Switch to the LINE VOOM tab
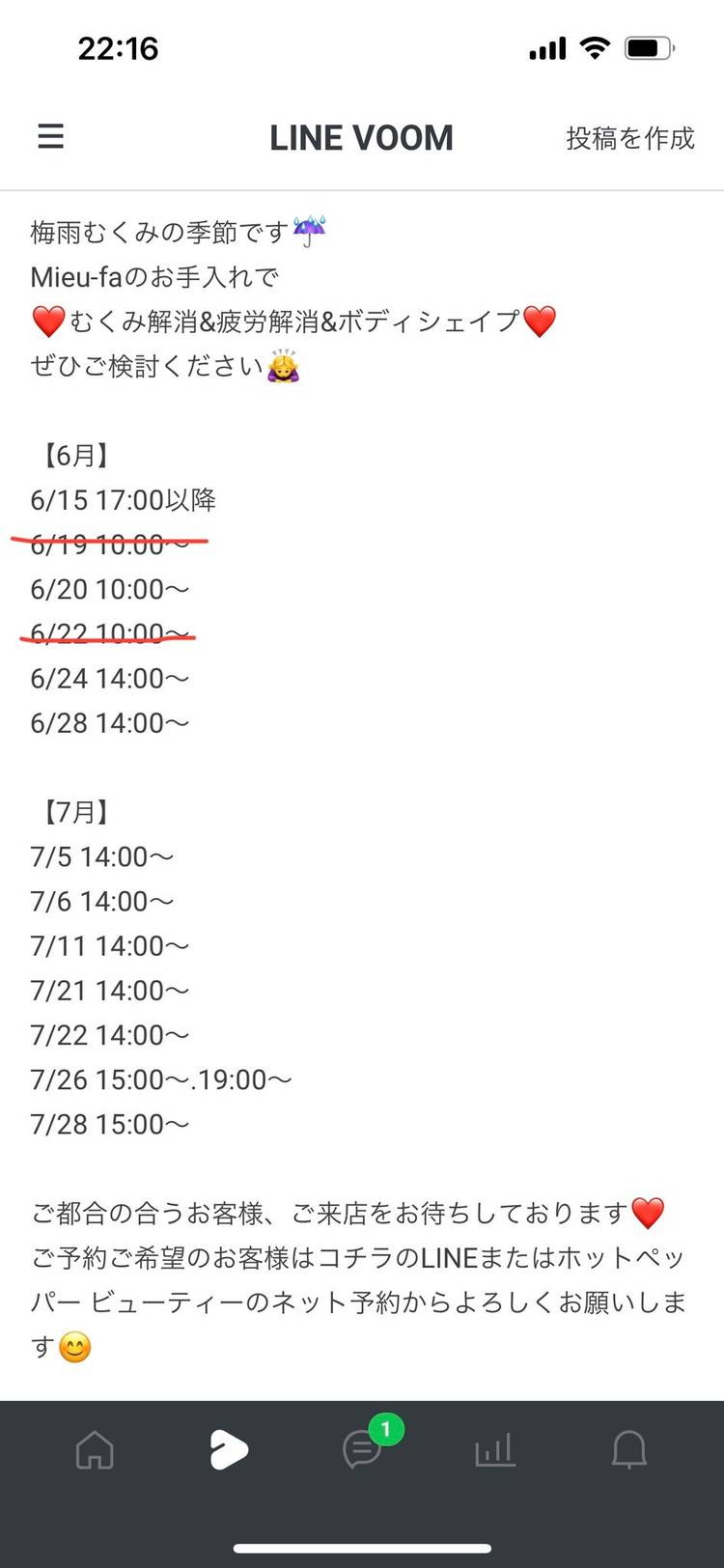The width and height of the screenshot is (724, 1568). click(x=229, y=1449)
